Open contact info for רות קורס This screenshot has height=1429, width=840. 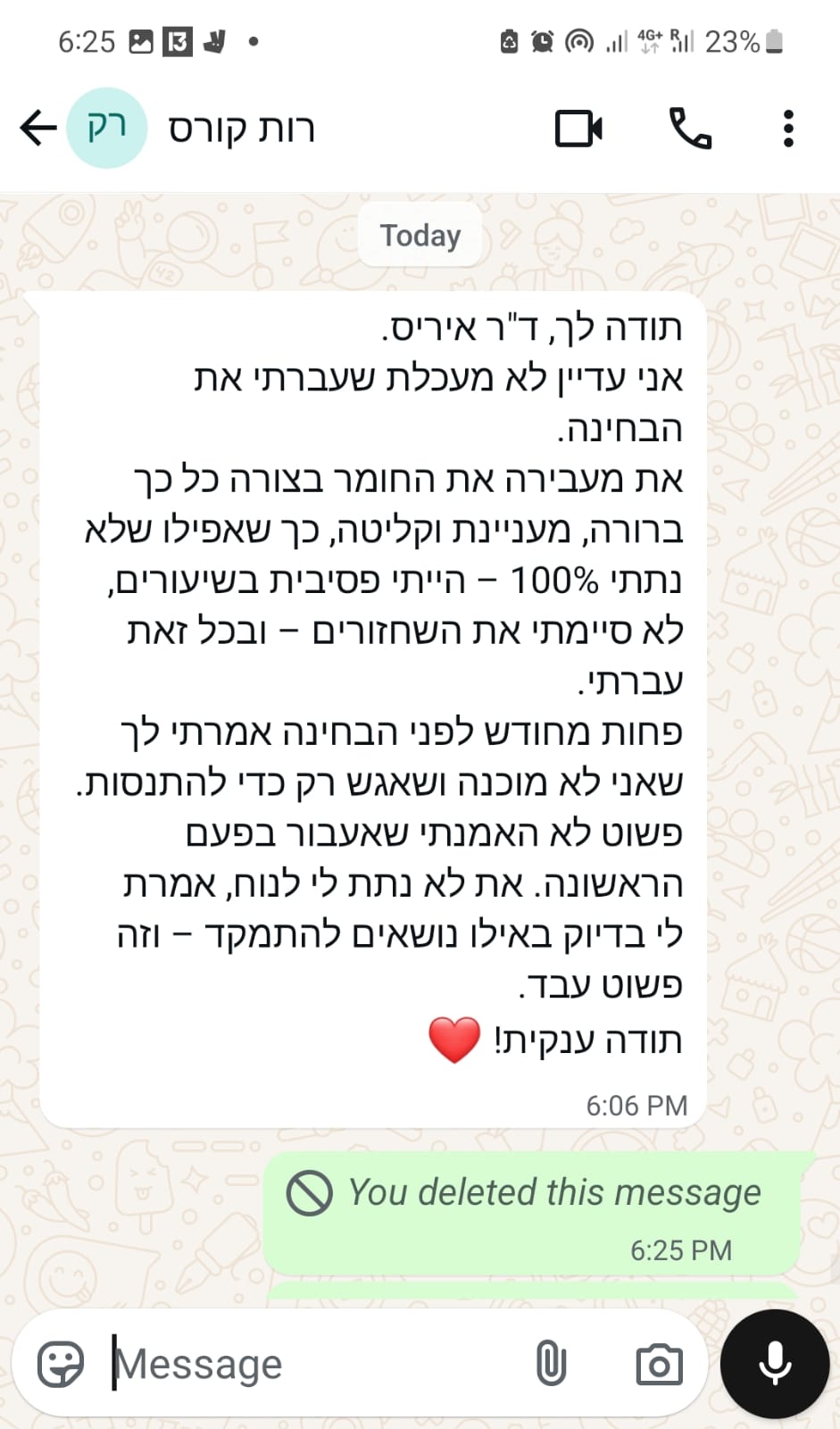click(x=241, y=129)
